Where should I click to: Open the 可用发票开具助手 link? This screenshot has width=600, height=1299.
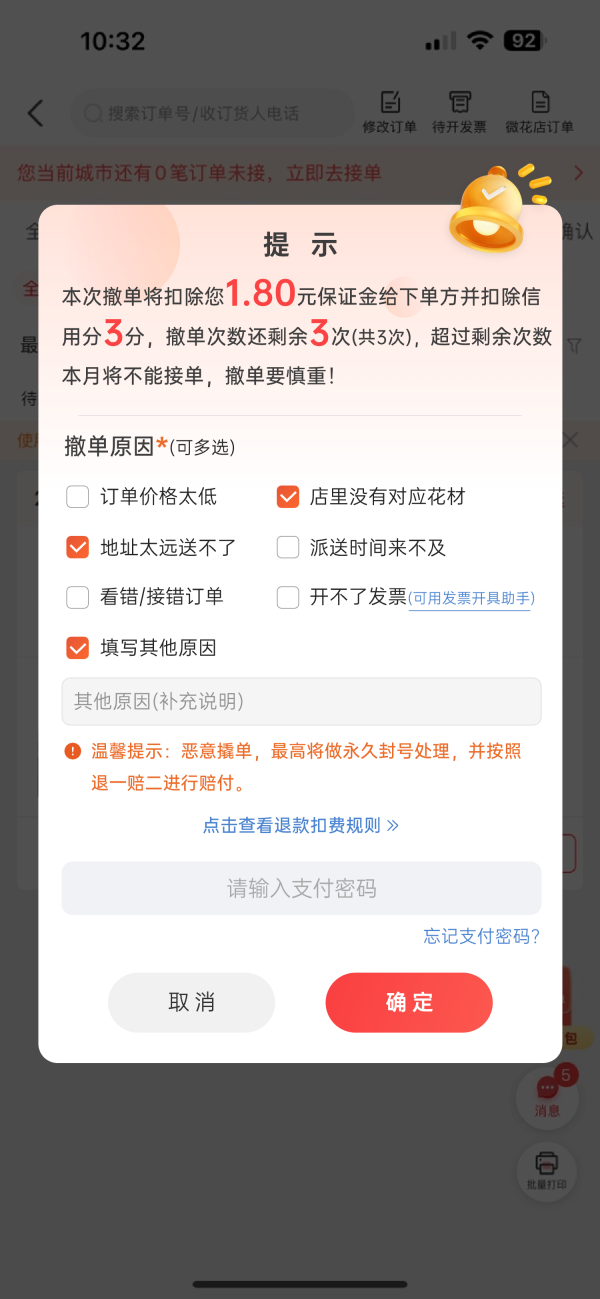471,599
